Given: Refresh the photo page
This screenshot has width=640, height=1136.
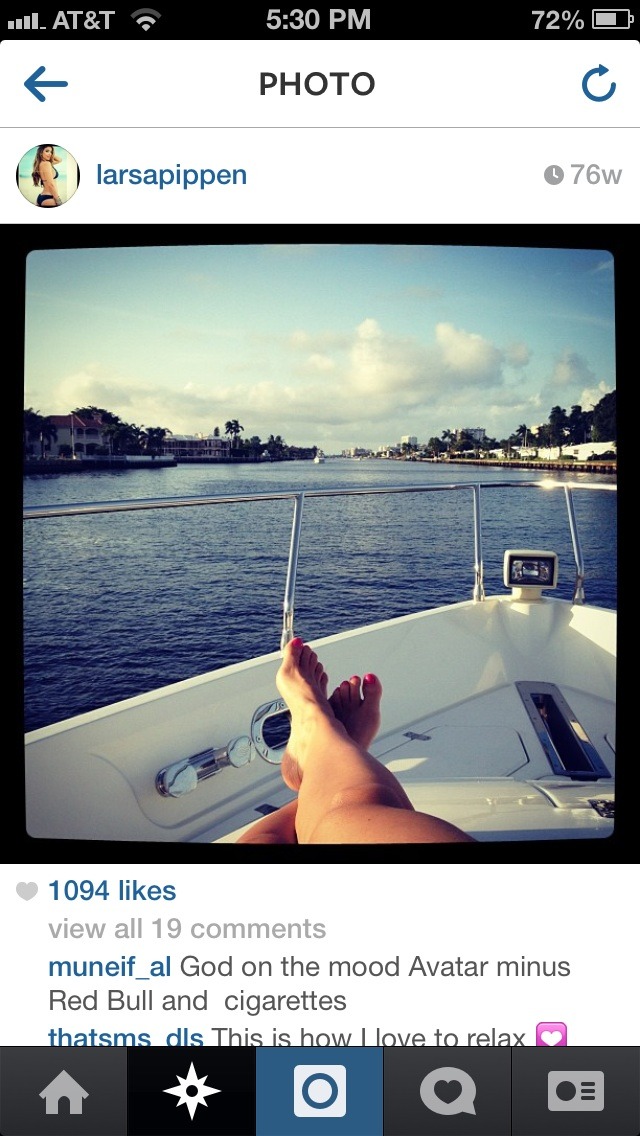Looking at the screenshot, I should click(x=599, y=83).
